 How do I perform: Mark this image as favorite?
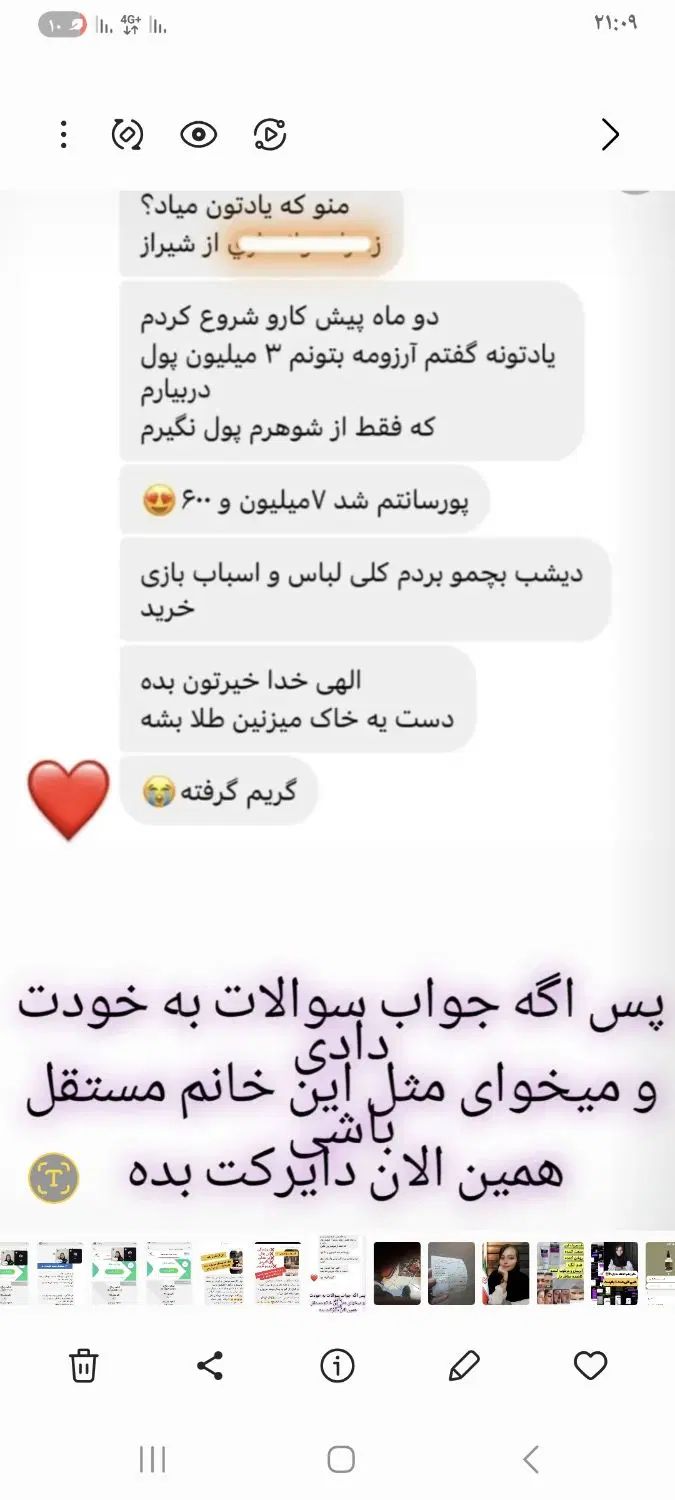(591, 1365)
